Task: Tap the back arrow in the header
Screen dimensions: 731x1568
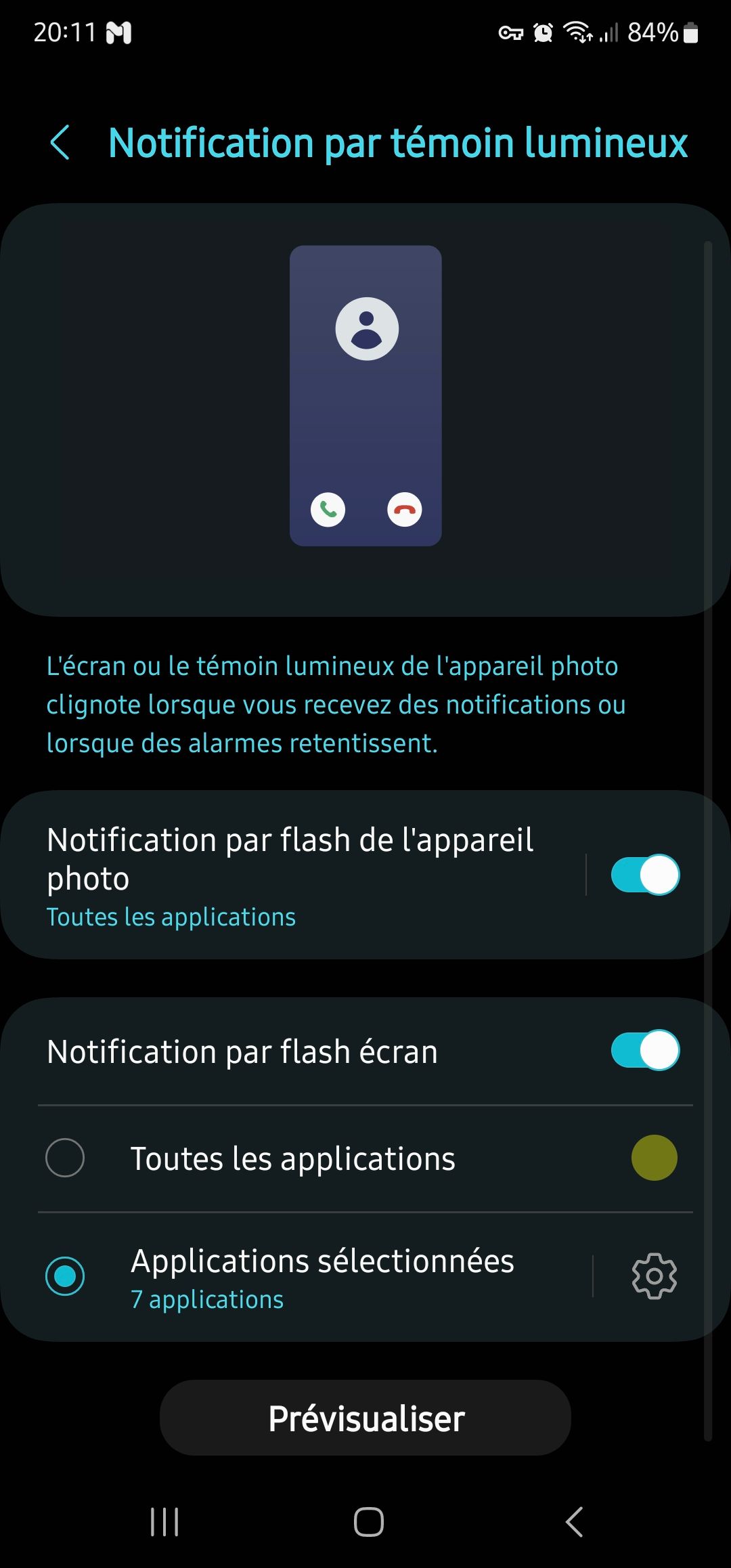Action: pyautogui.click(x=61, y=143)
